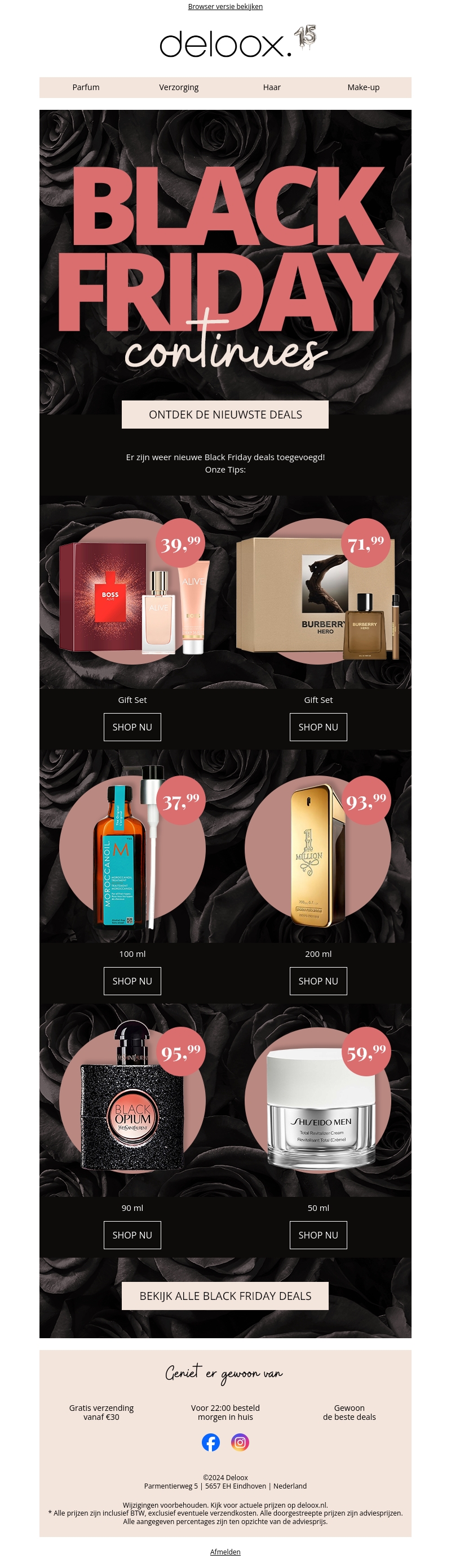Image resolution: width=451 pixels, height=1568 pixels.
Task: Open the Deloox Instagram profile
Action: coord(240,1442)
